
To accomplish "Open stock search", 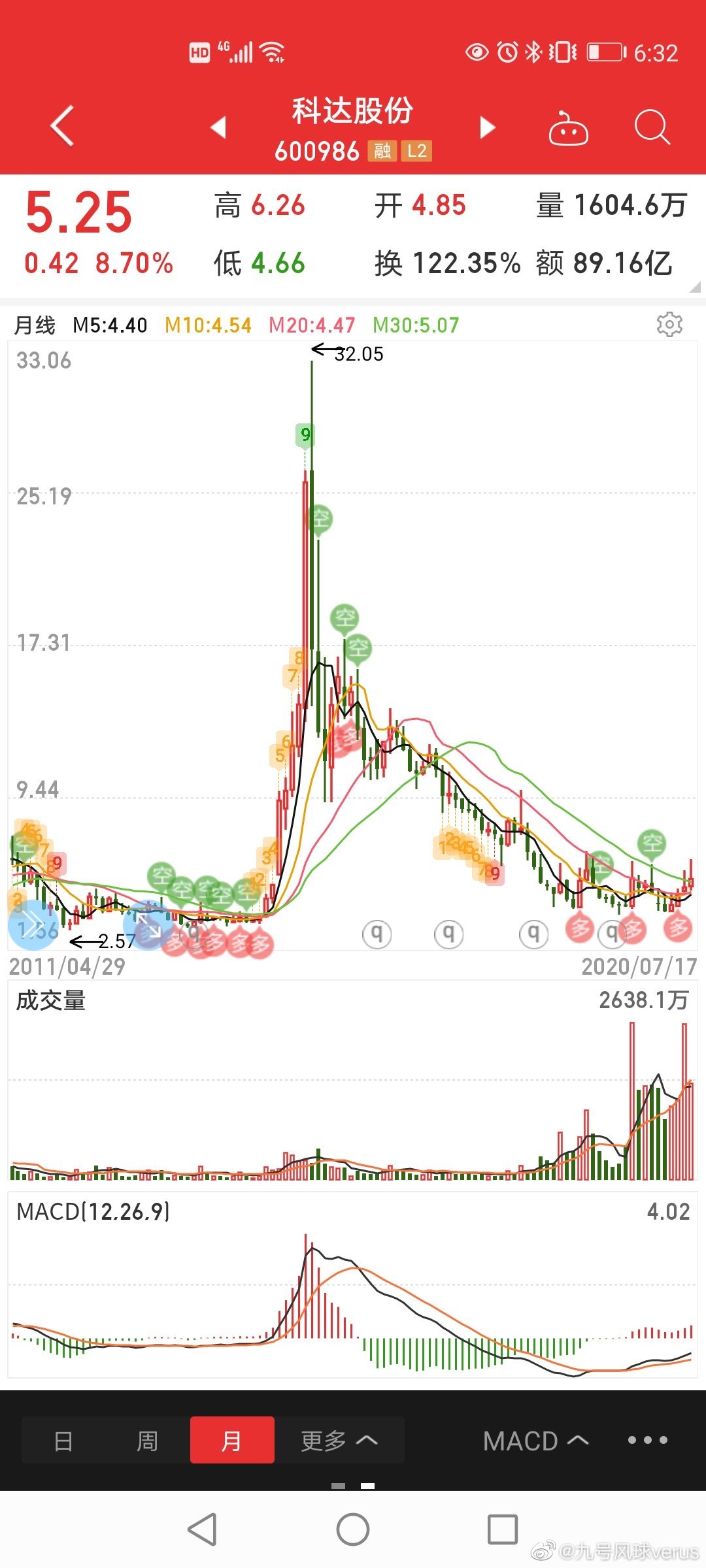I will pyautogui.click(x=652, y=127).
